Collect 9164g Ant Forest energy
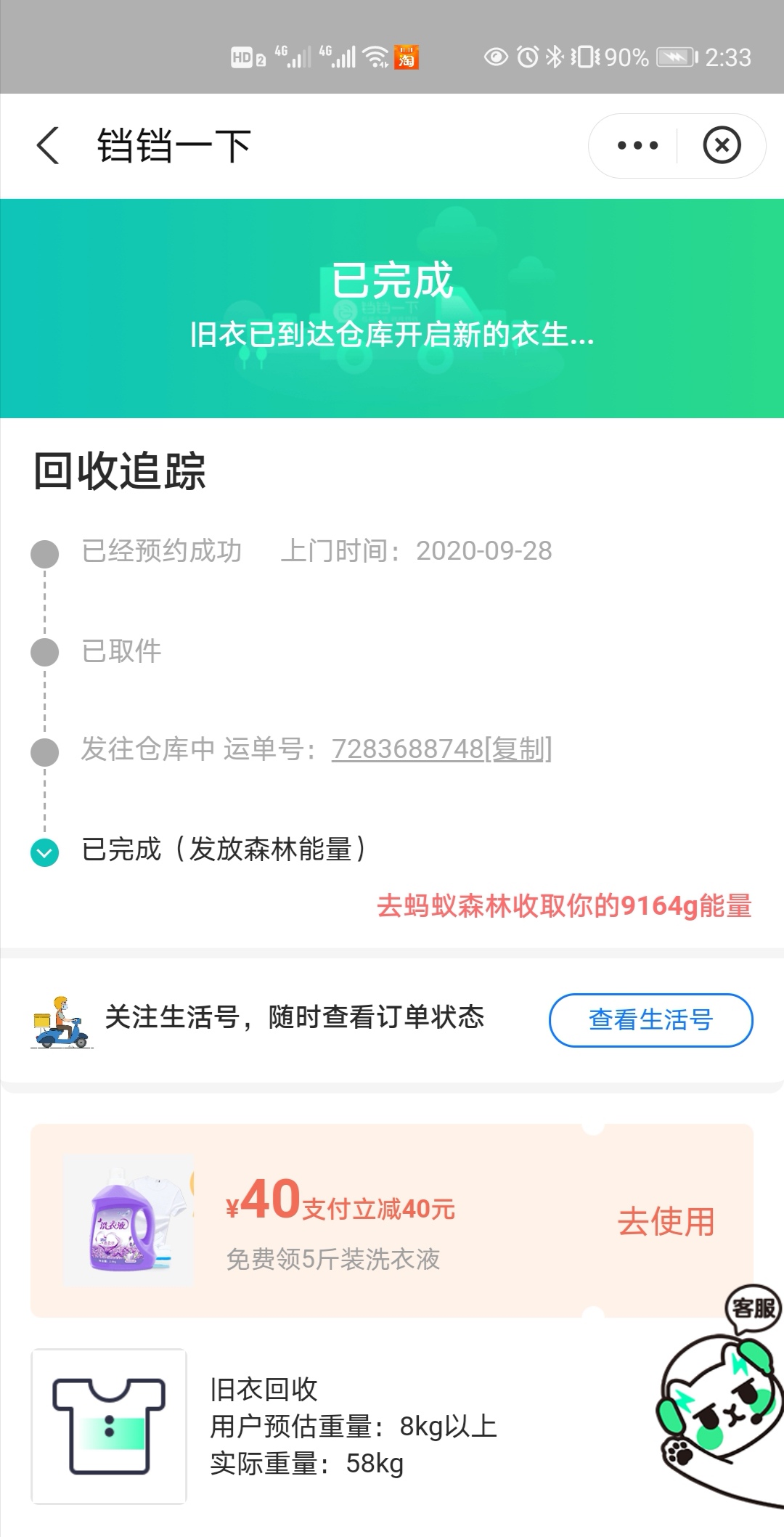Screen dimensions: 784x1537 pos(564,906)
